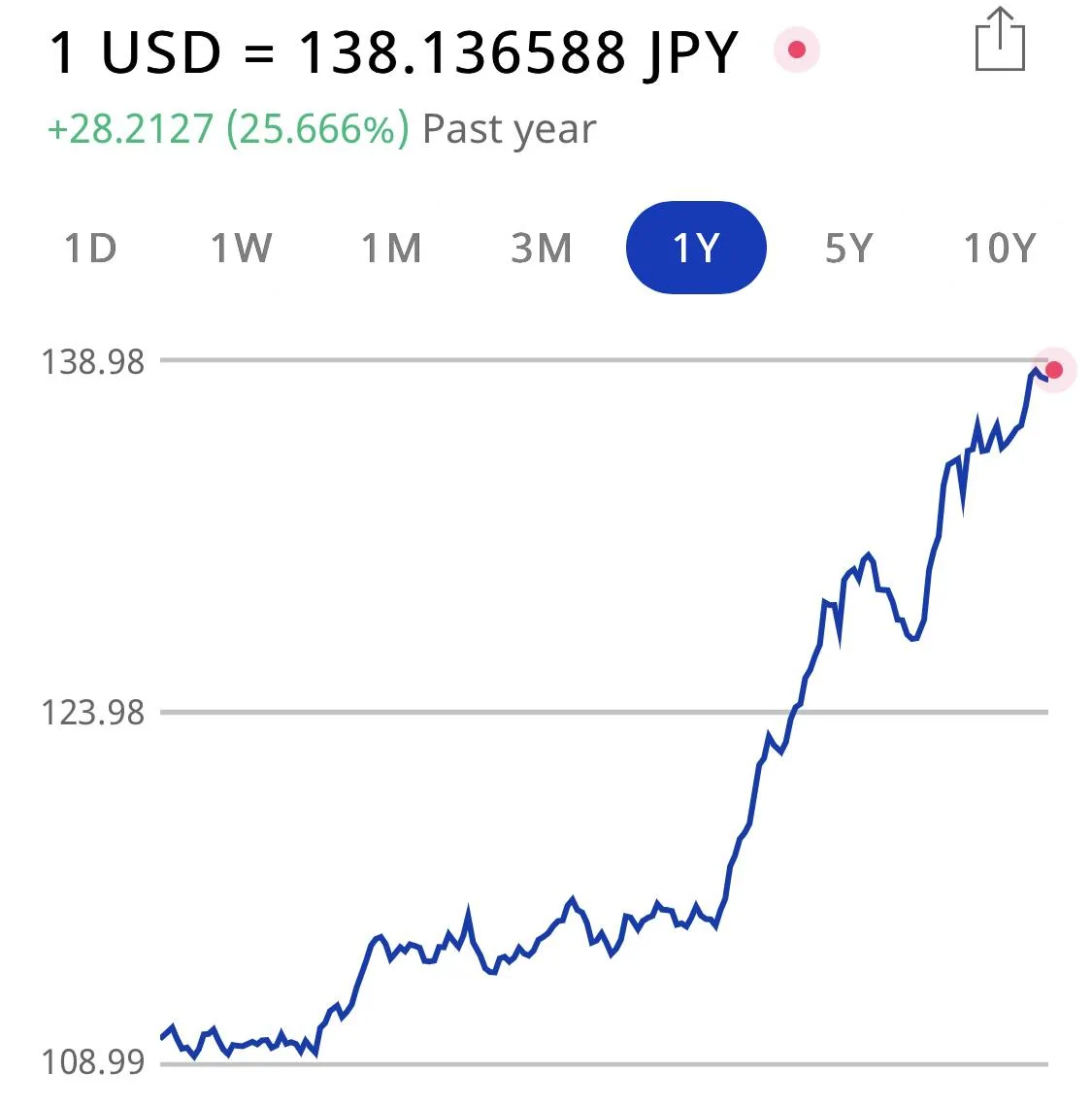View the 5Y exchange history
This screenshot has width=1092, height=1106.
coord(848,249)
